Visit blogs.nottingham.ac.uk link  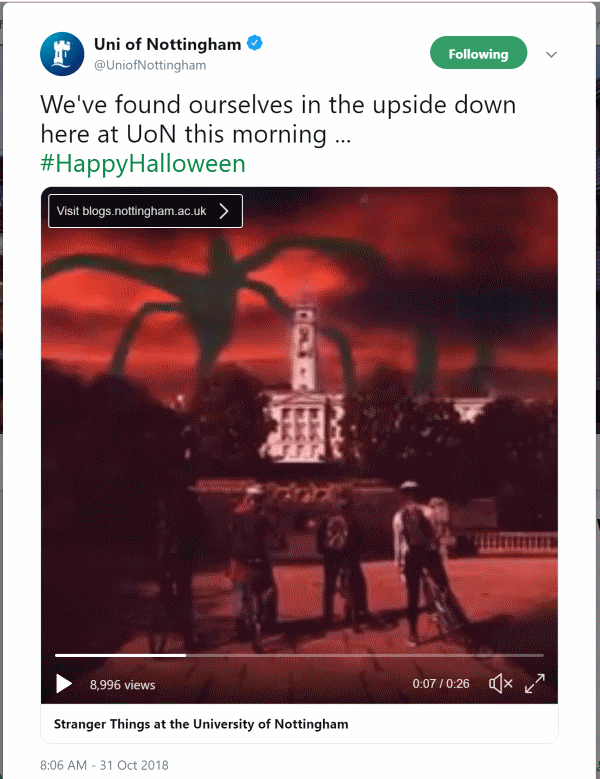[146, 210]
